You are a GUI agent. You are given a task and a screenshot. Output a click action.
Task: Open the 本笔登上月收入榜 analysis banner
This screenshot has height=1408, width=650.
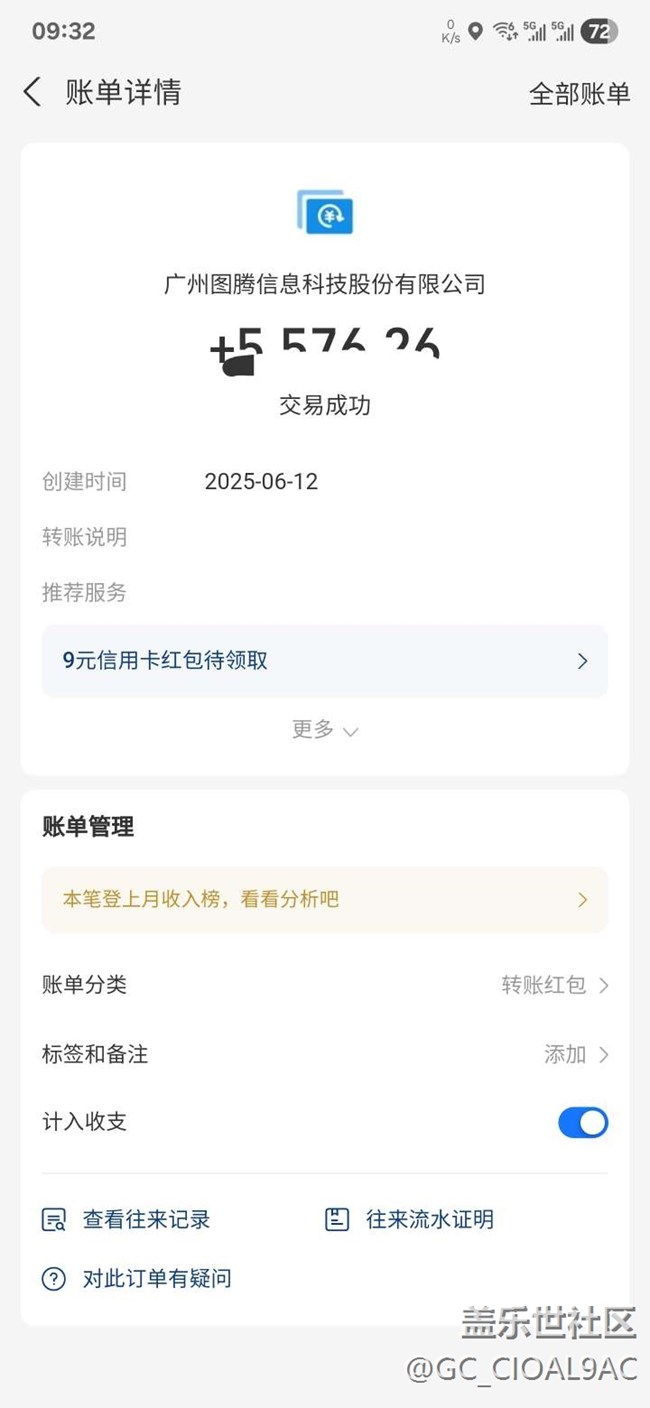coord(325,900)
